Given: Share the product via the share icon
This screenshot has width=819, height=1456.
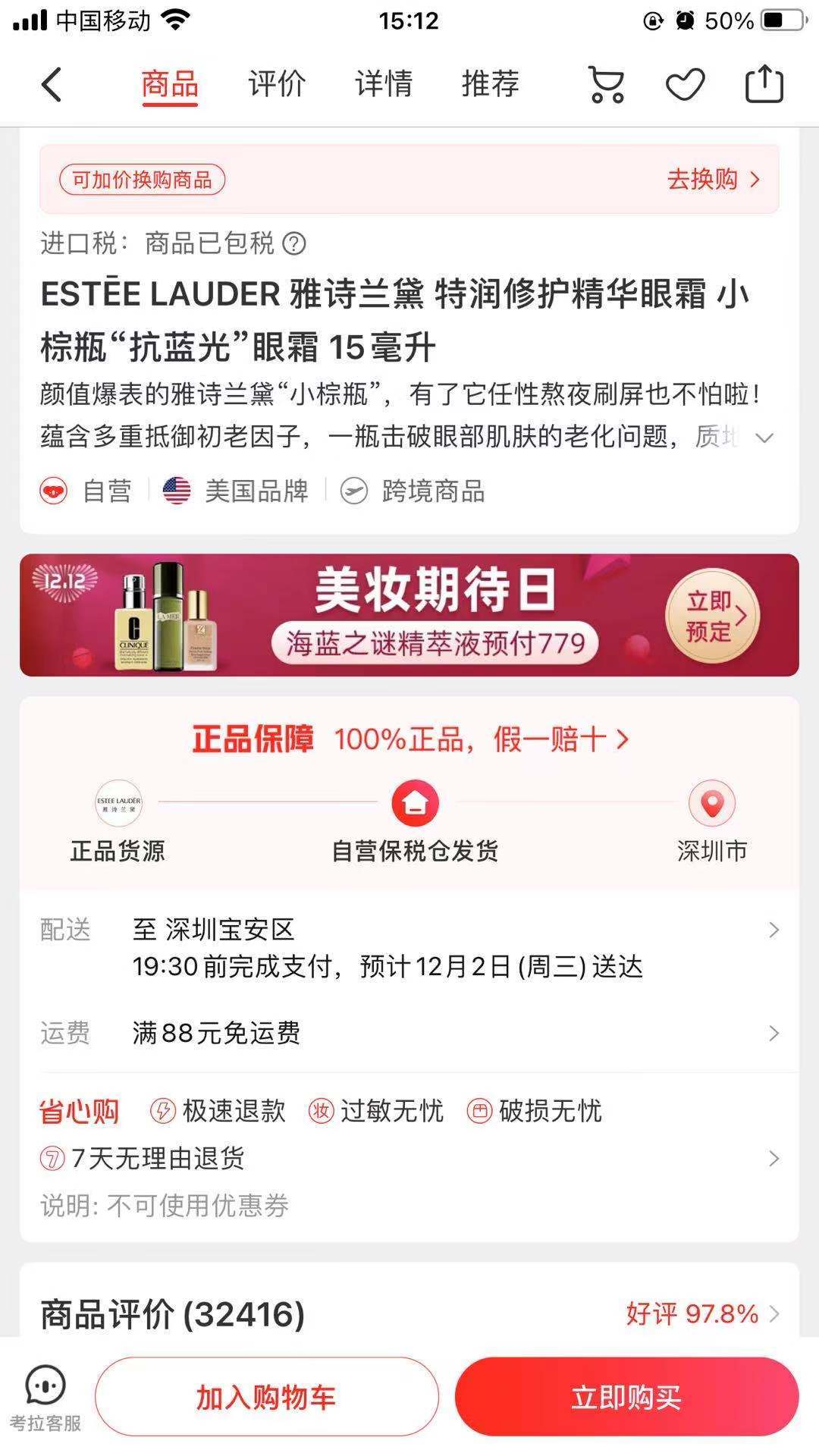Looking at the screenshot, I should (763, 85).
